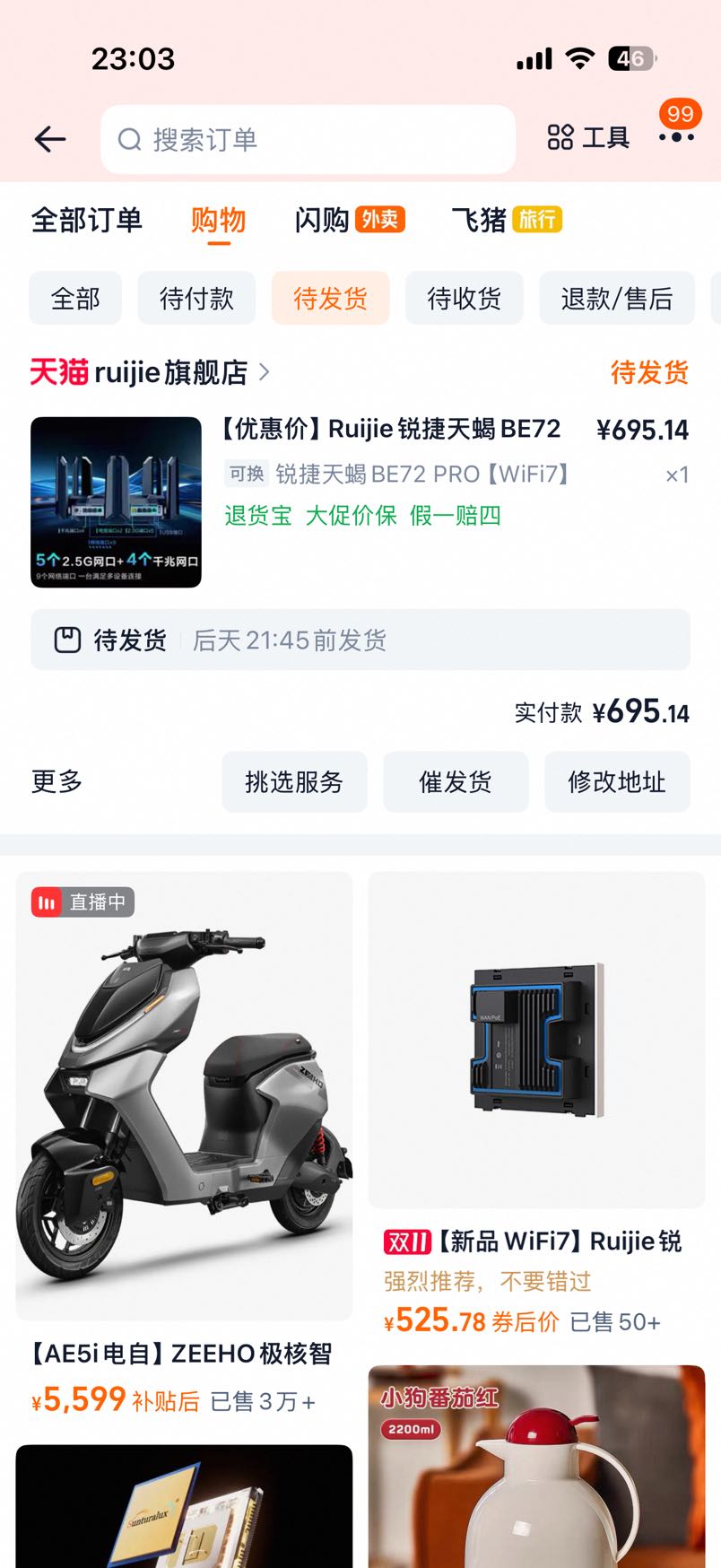721x1568 pixels.
Task: Go back with the arrow icon
Action: 50,139
